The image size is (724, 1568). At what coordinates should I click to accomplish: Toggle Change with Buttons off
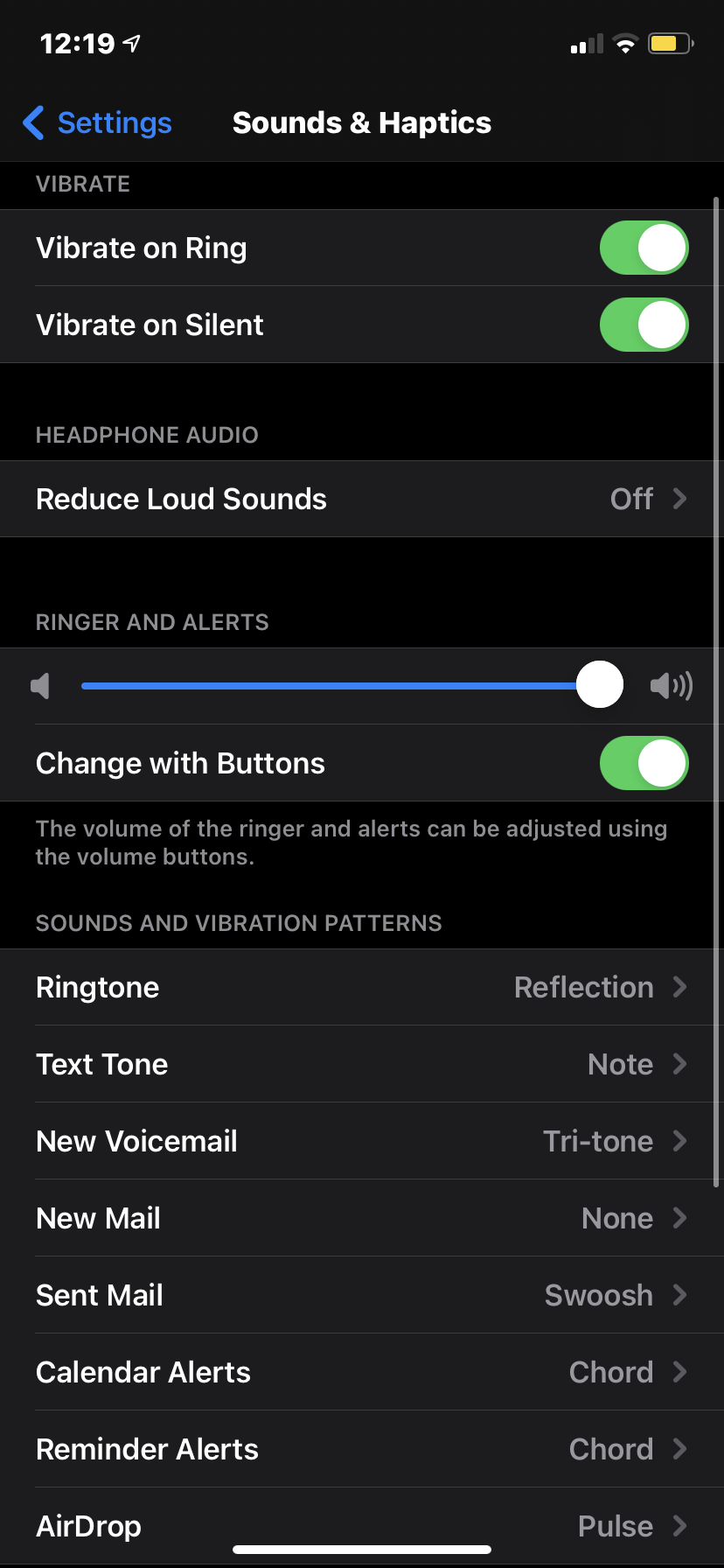tap(644, 764)
